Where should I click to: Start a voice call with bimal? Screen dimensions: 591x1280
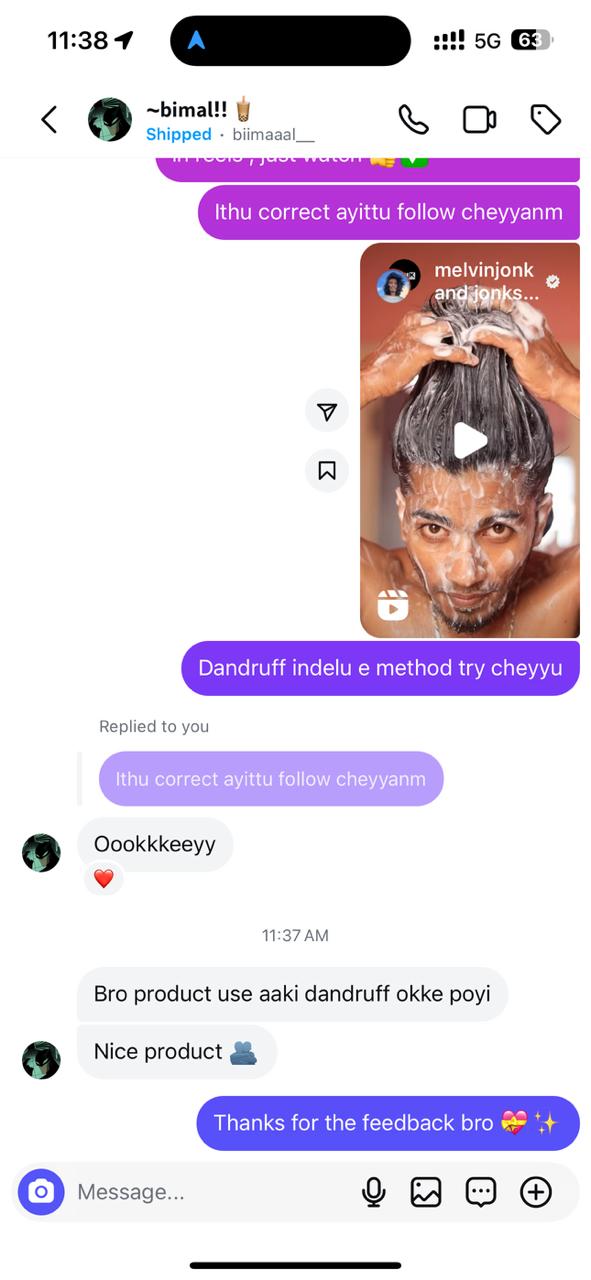coord(413,120)
